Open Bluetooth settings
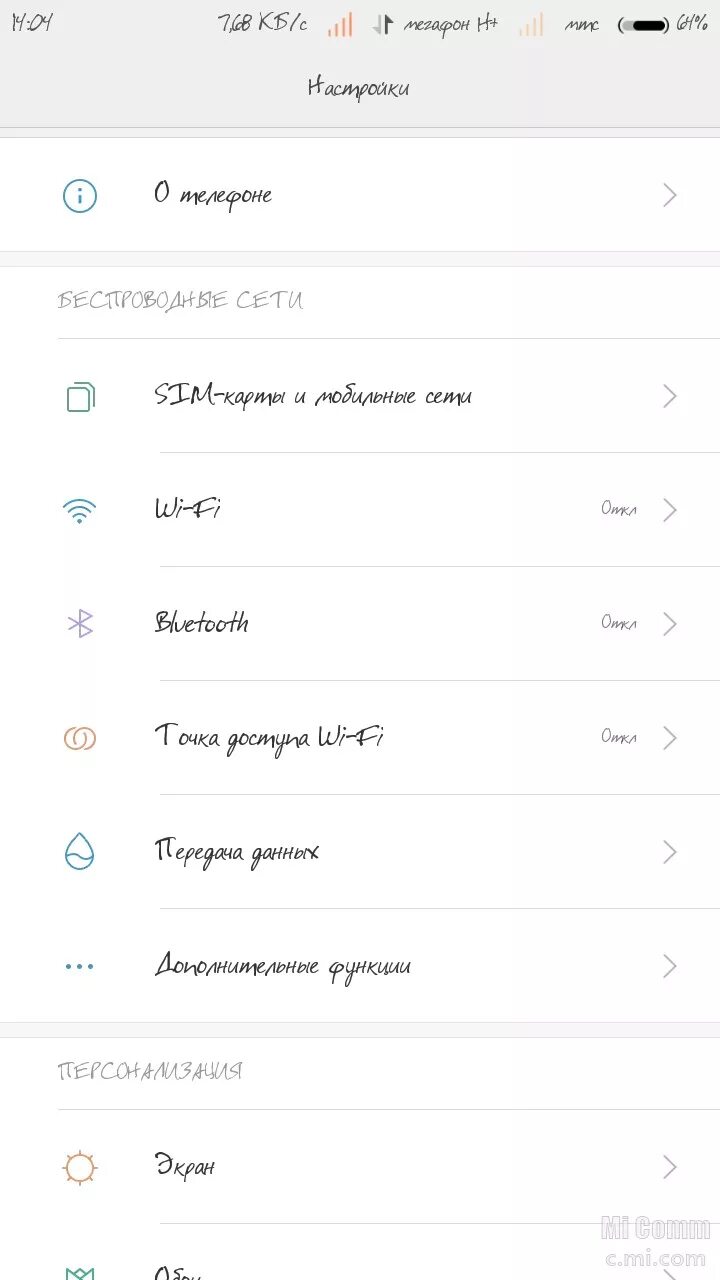Viewport: 720px width, 1280px height. (x=360, y=624)
